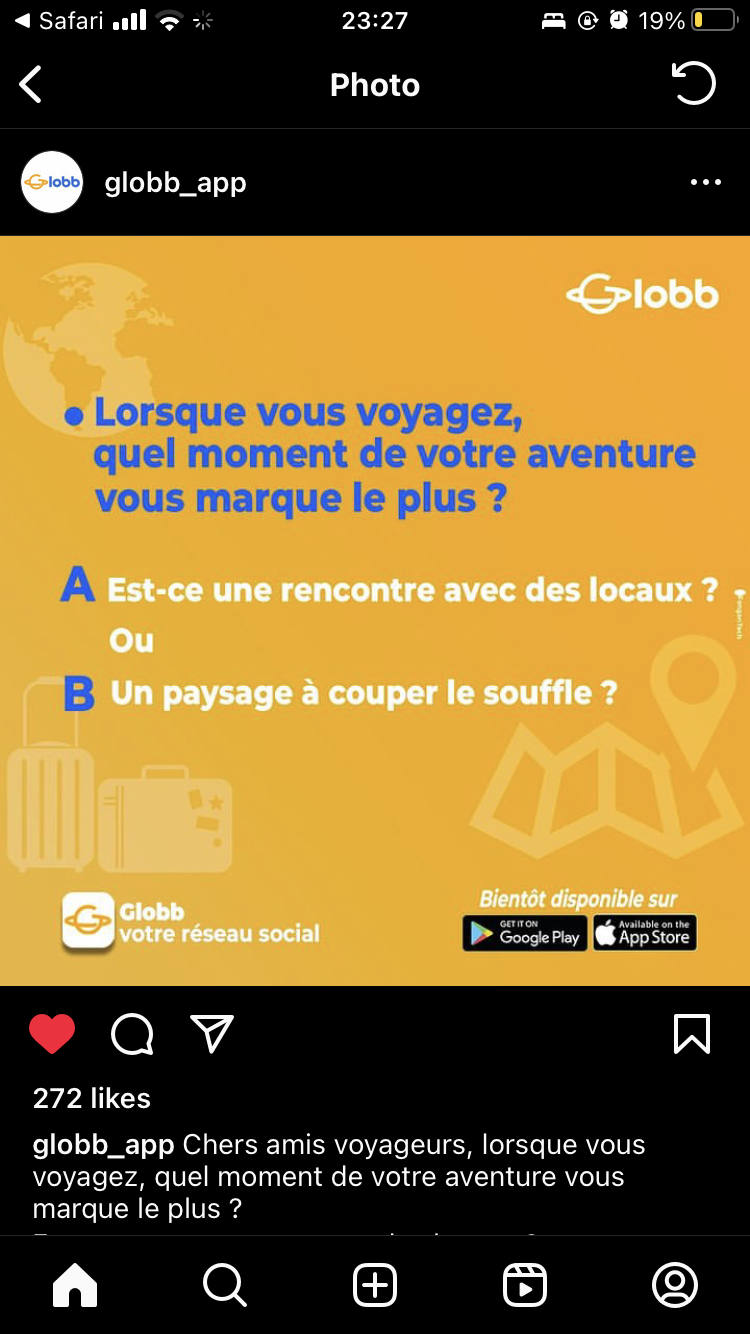Open comments on the globb_app post
The height and width of the screenshot is (1334, 750).
132,1035
